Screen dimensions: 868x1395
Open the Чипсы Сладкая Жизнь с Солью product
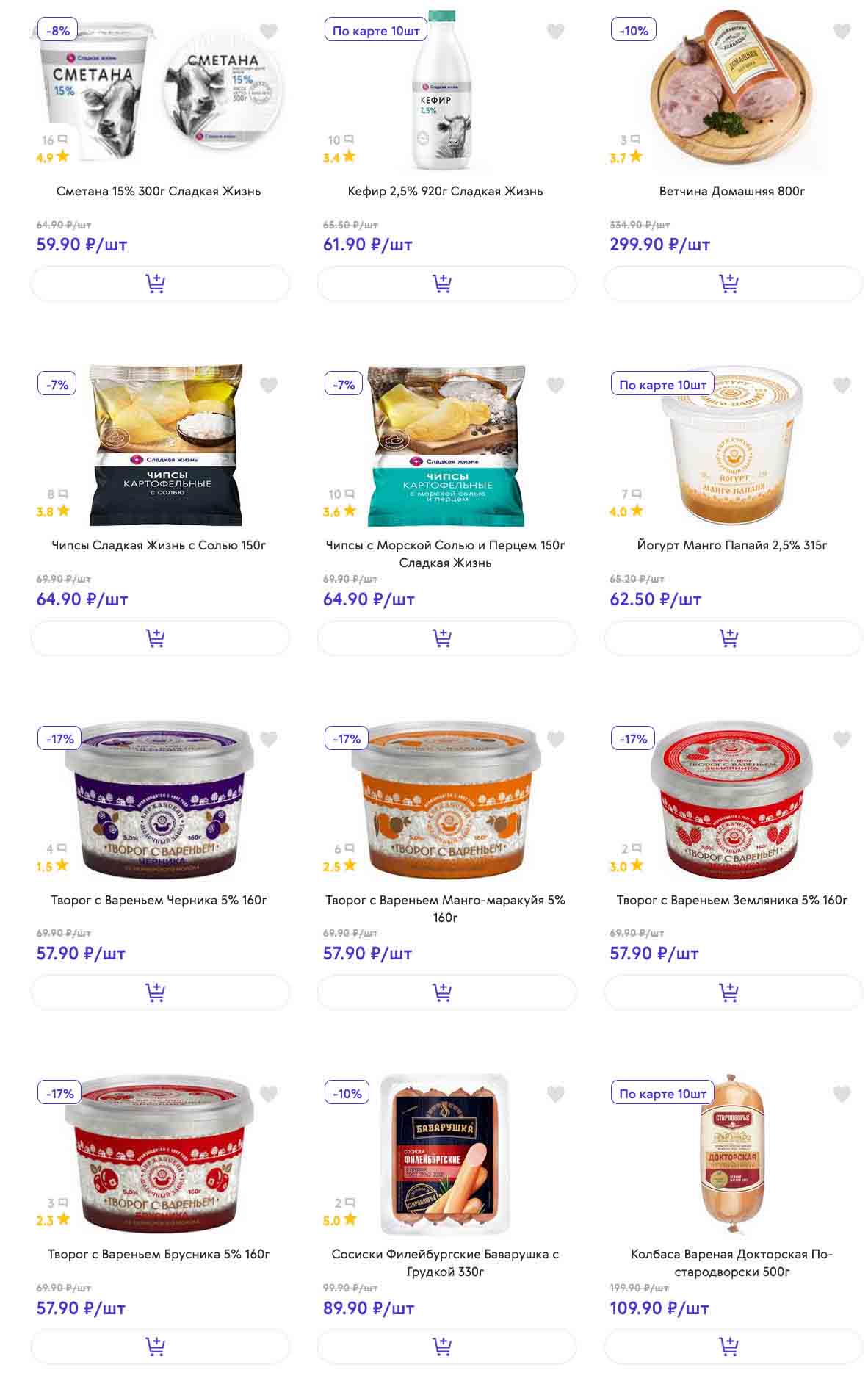(159, 545)
